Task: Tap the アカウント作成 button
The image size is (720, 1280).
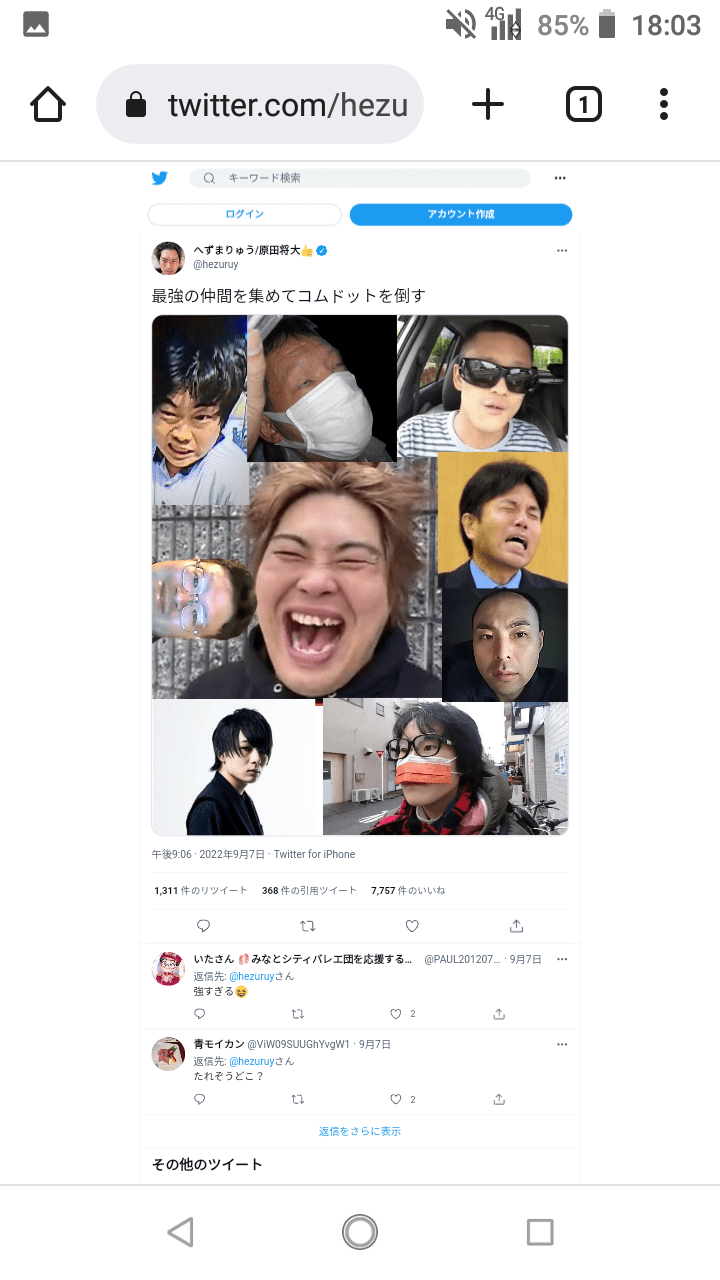Action: pos(460,214)
